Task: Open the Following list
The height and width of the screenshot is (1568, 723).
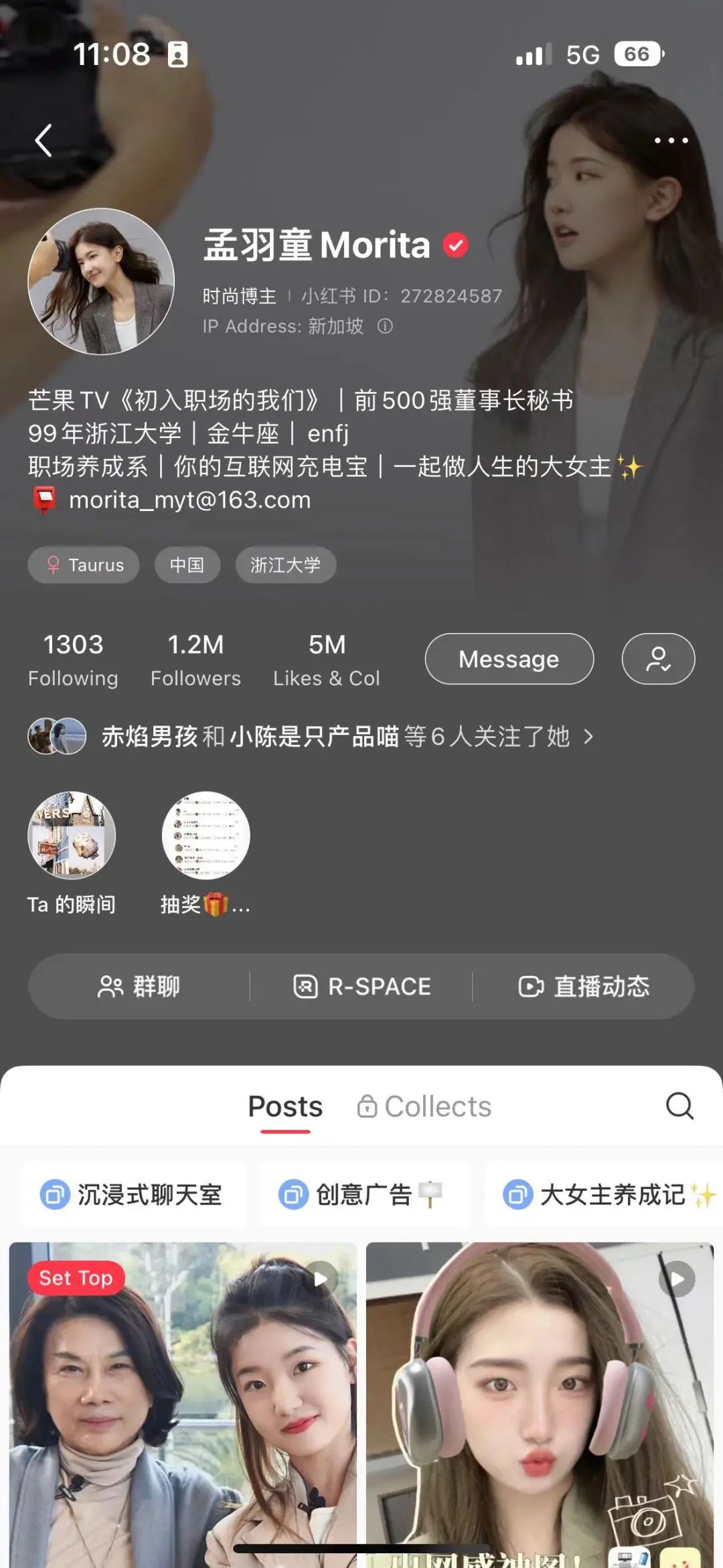Action: 73,660
